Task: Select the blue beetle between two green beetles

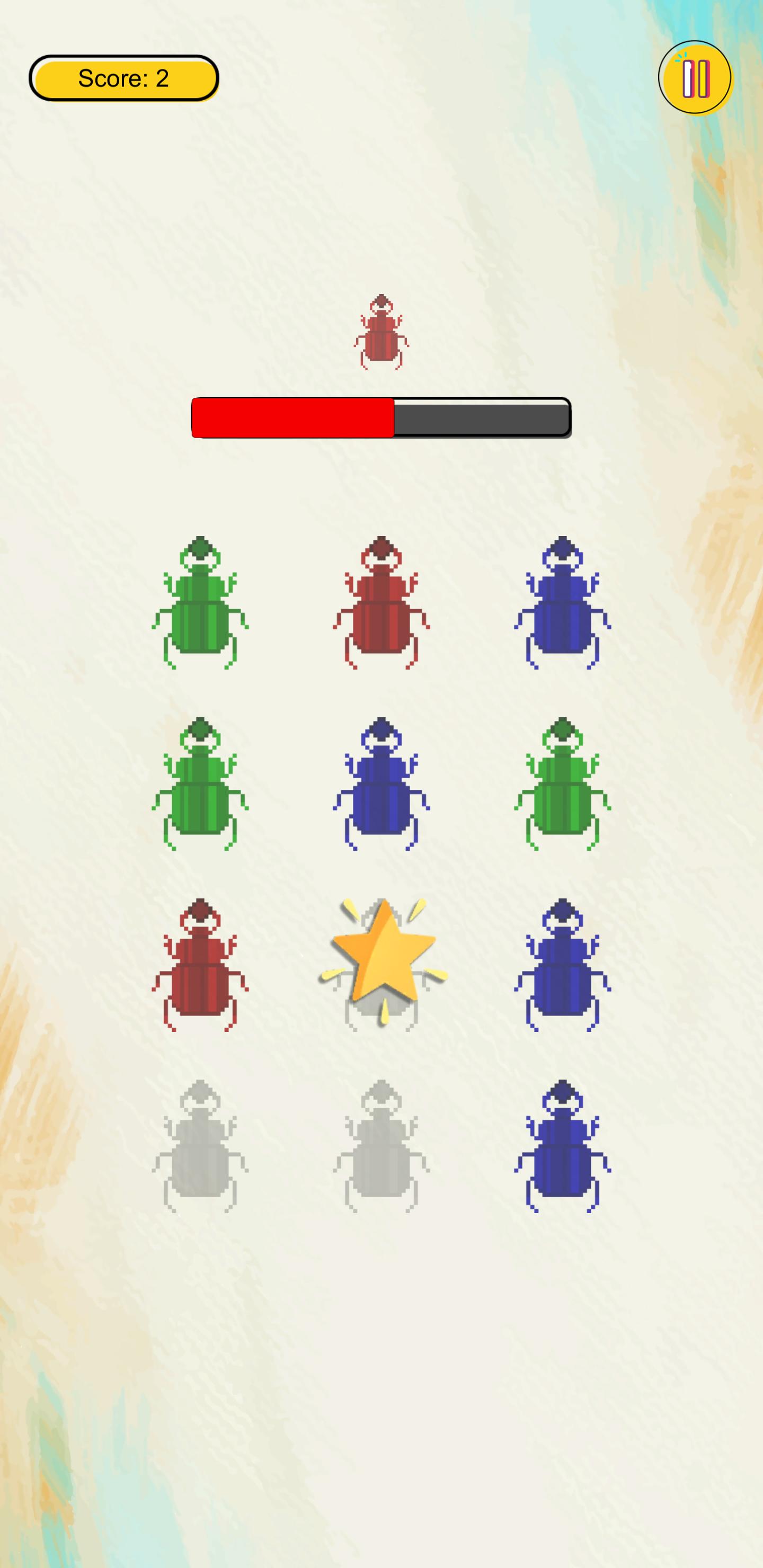Action: (x=381, y=783)
